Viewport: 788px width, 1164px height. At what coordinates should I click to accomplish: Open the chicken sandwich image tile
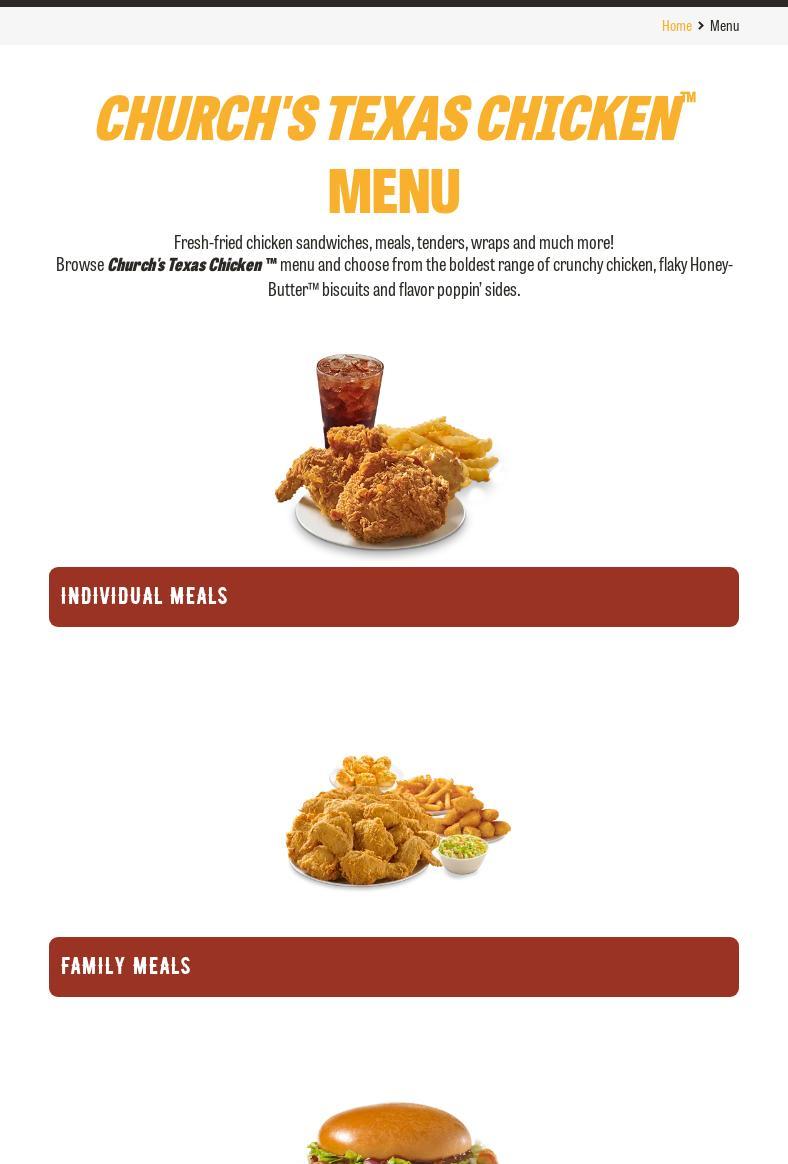397,1134
